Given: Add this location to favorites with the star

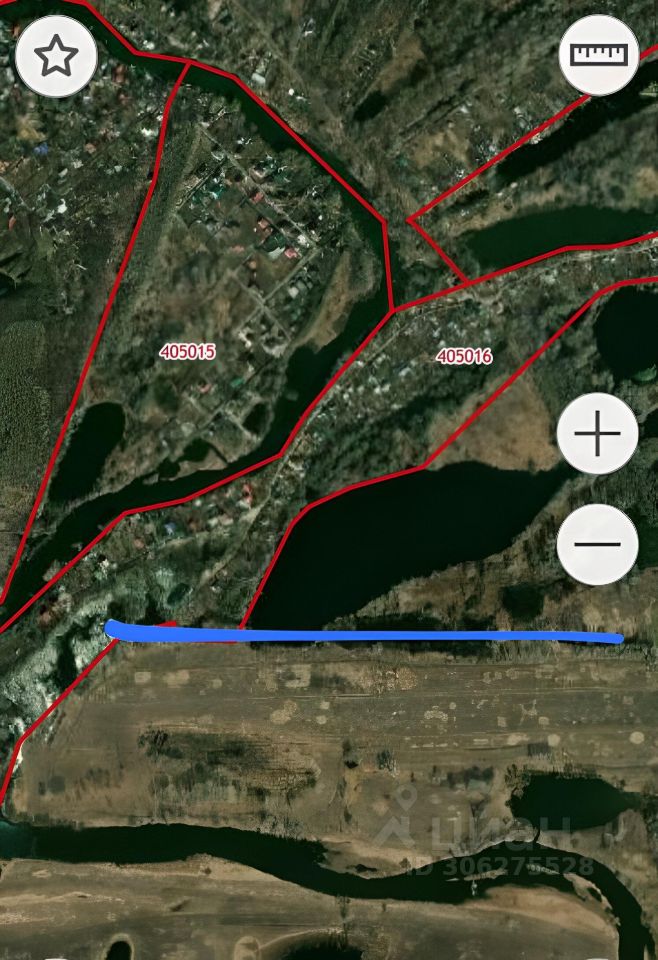Looking at the screenshot, I should pyautogui.click(x=56, y=56).
